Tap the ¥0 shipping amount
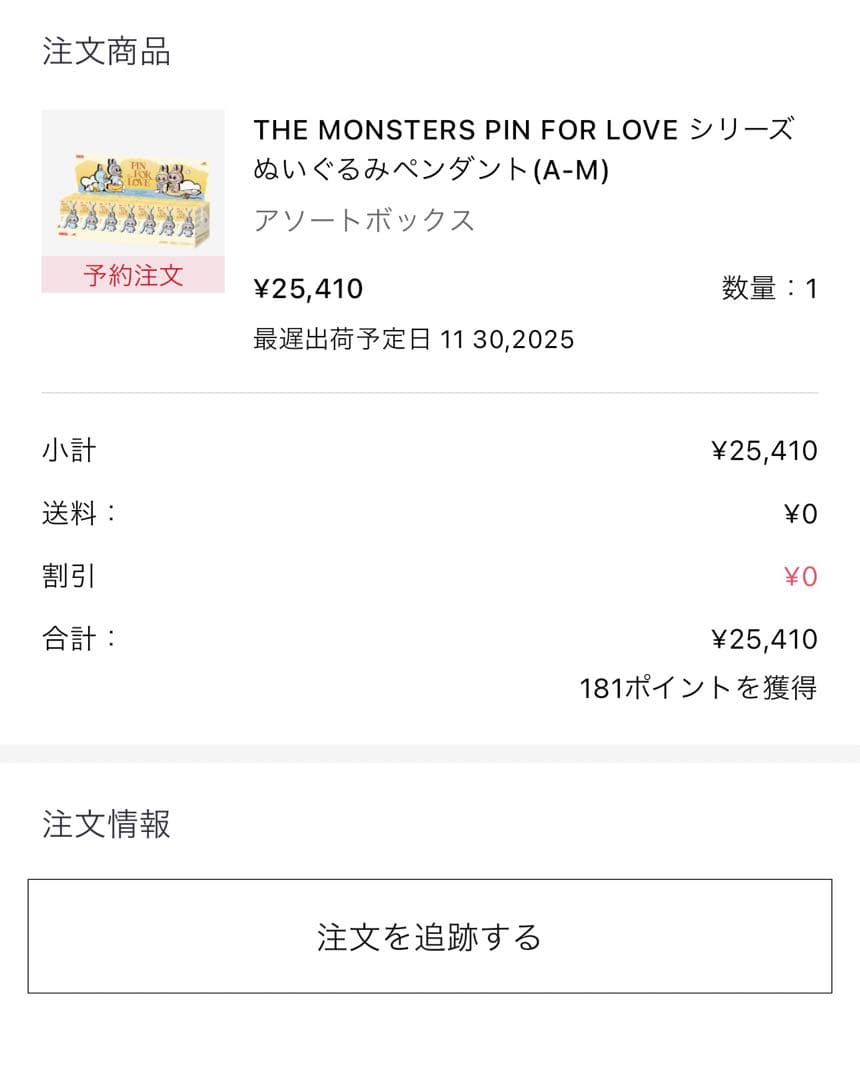 coord(800,513)
